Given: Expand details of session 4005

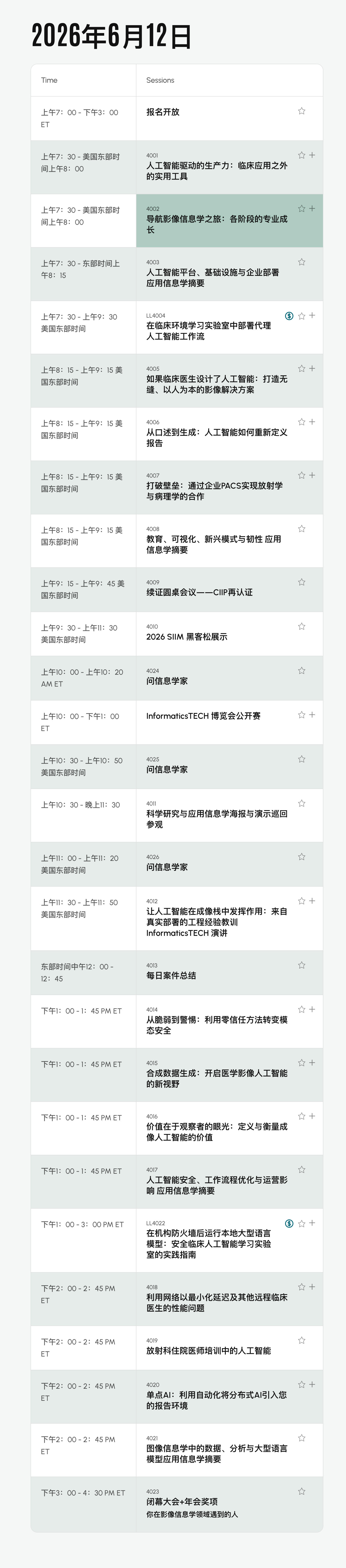Looking at the screenshot, I should click(312, 368).
